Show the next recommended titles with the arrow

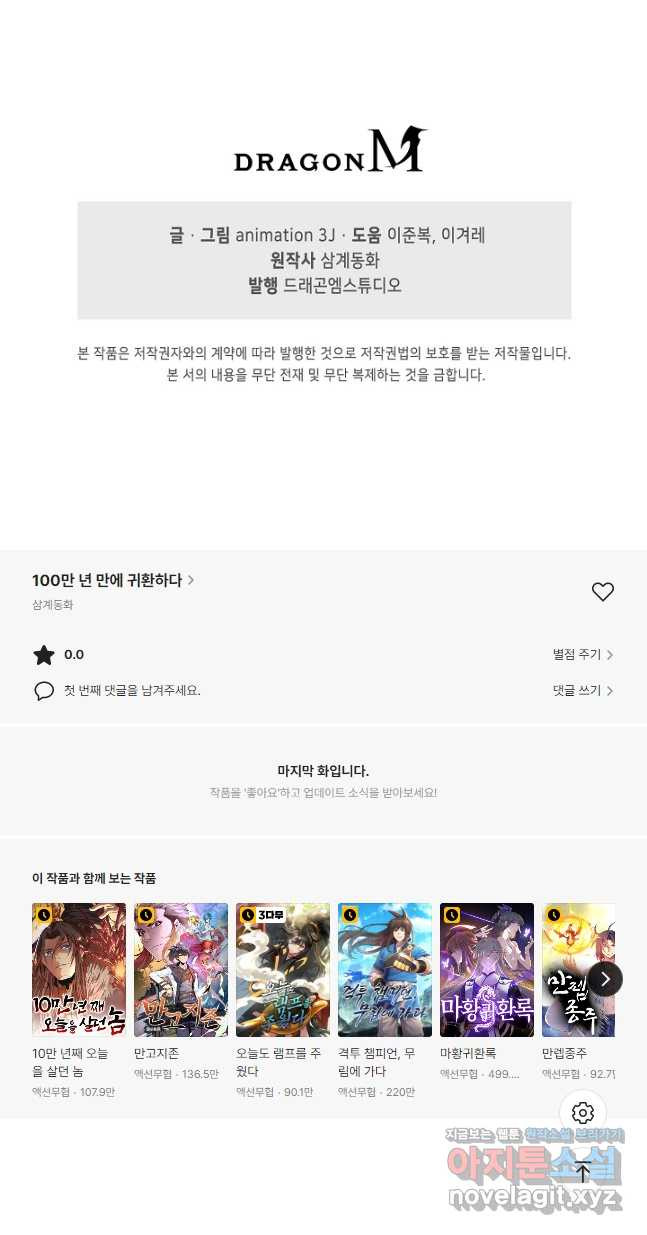(604, 979)
